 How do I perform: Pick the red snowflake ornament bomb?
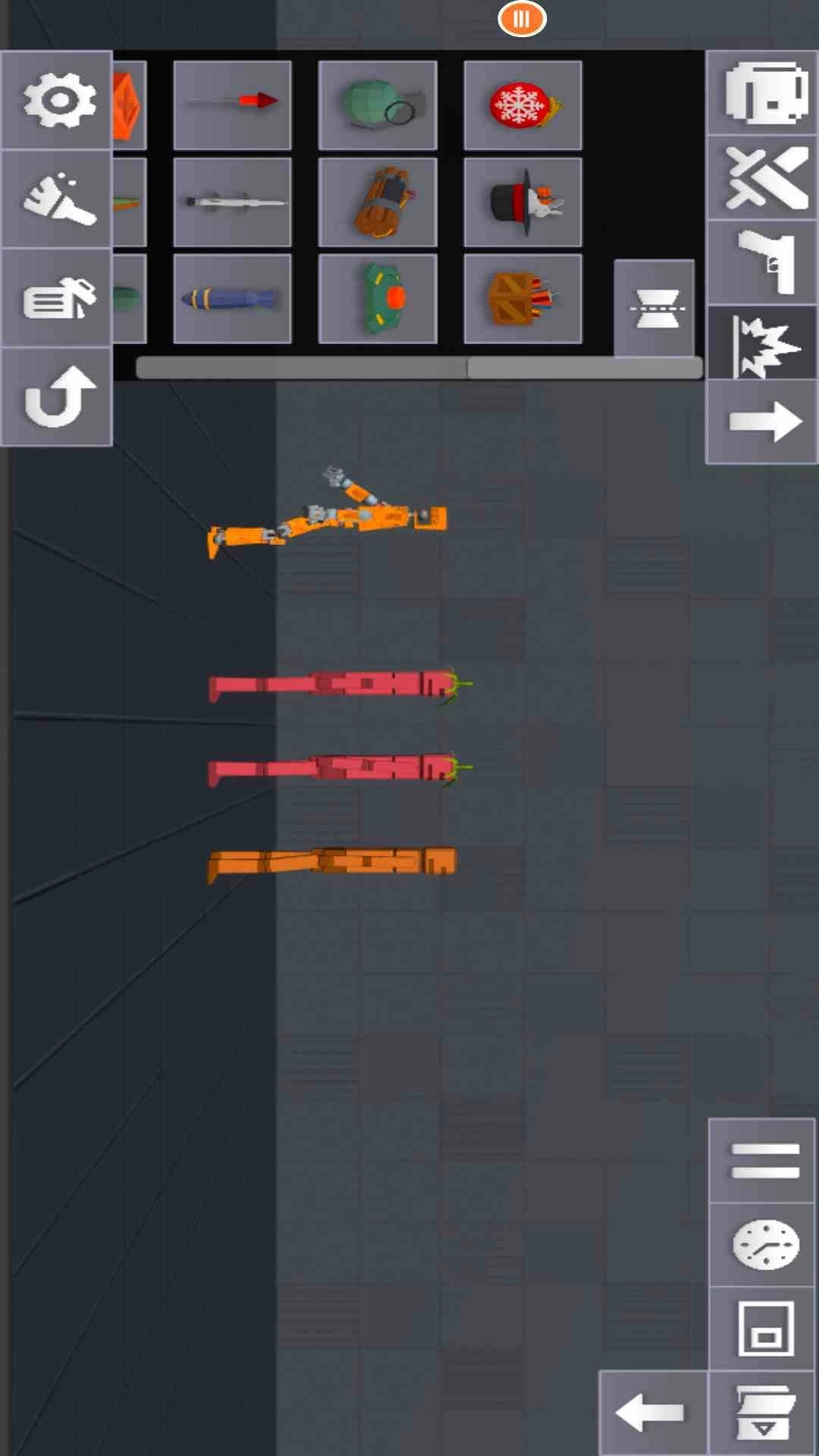pyautogui.click(x=522, y=105)
